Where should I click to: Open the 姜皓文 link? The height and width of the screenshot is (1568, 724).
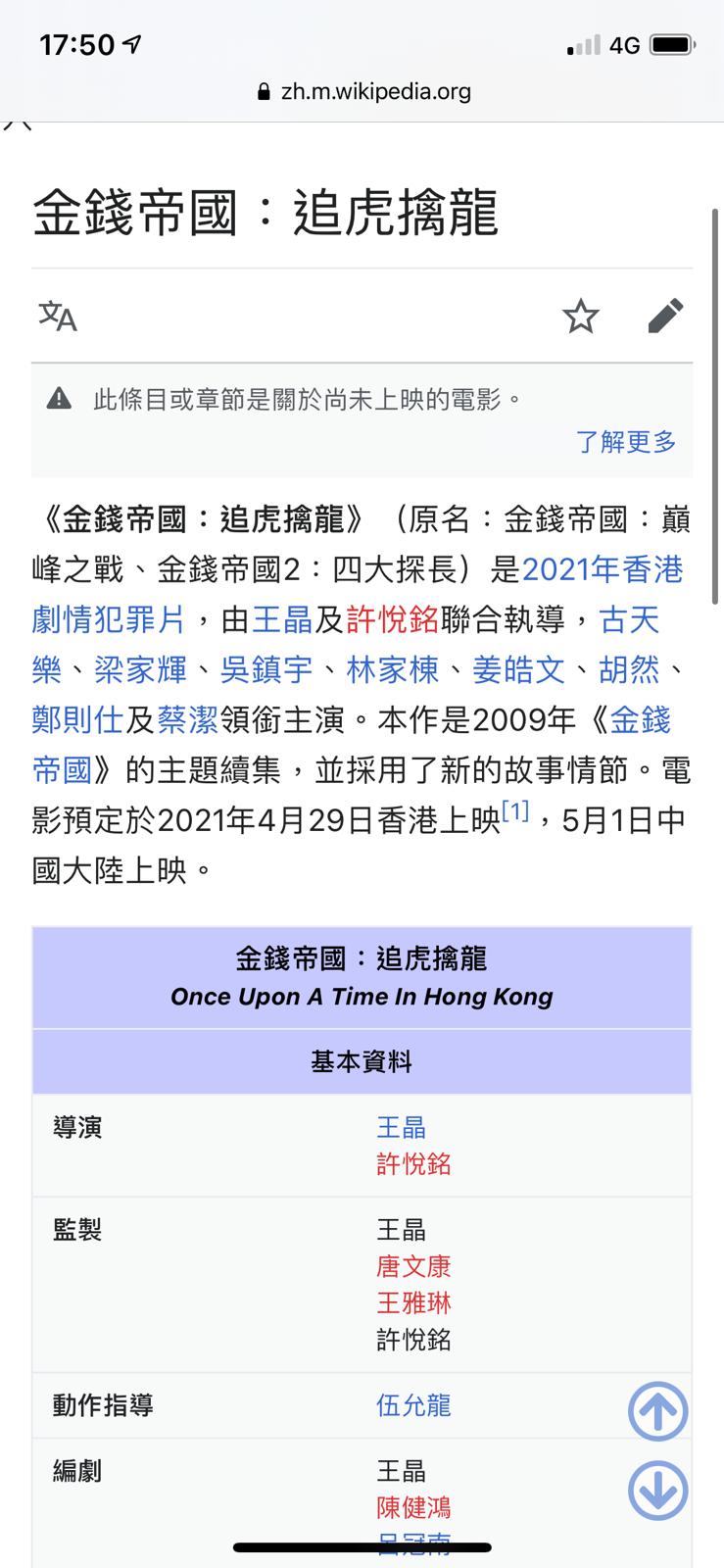click(x=518, y=670)
